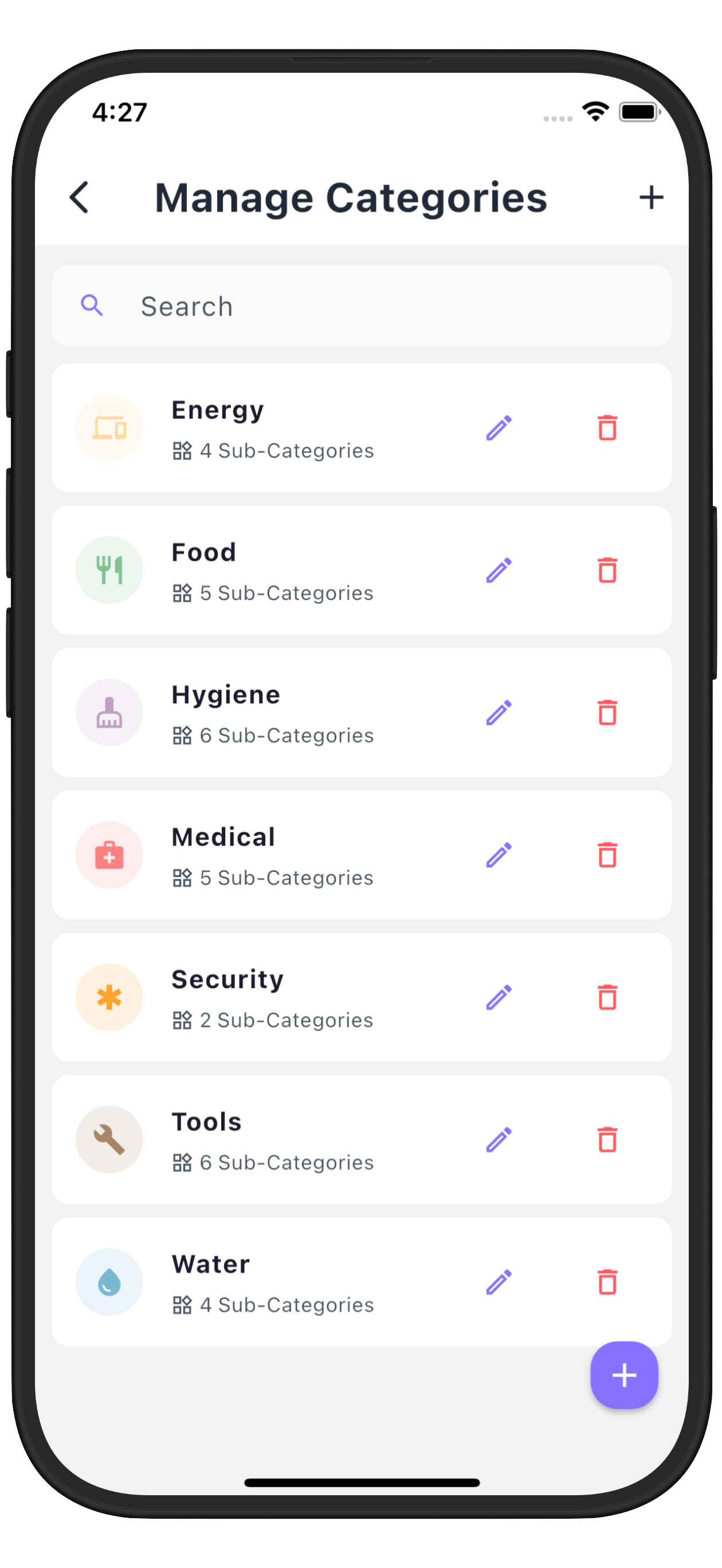Viewport: 722px width, 1568px height.
Task: Click the search magnifier icon
Action: click(92, 306)
